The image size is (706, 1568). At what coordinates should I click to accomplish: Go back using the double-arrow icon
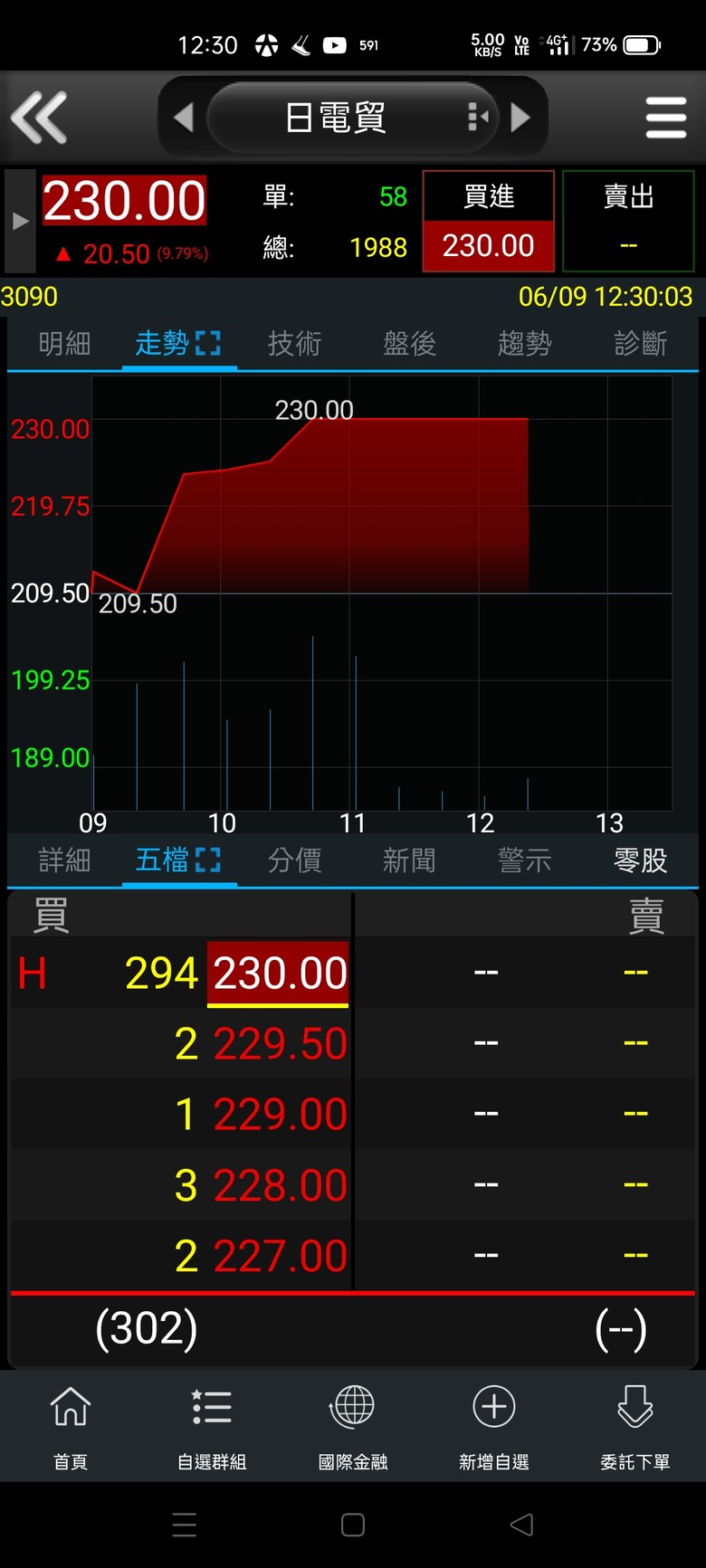tap(39, 118)
